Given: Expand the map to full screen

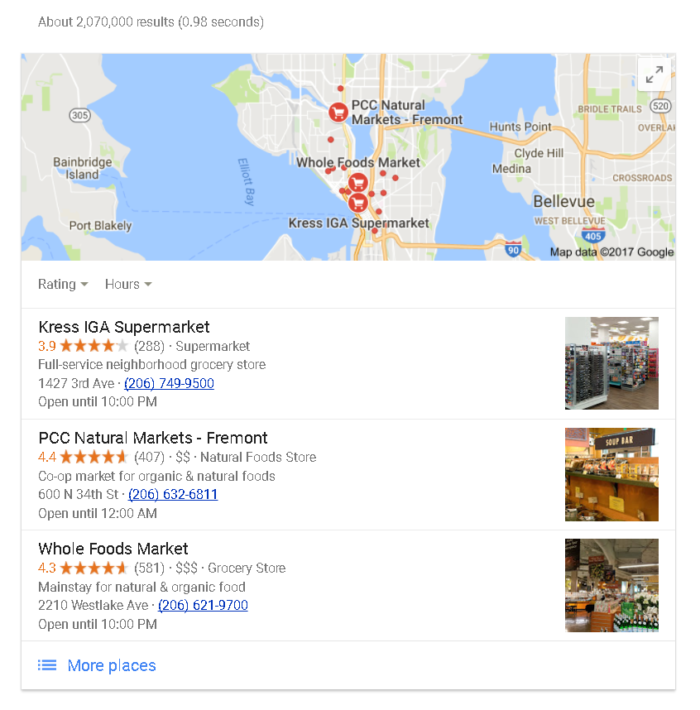Looking at the screenshot, I should coord(654,75).
